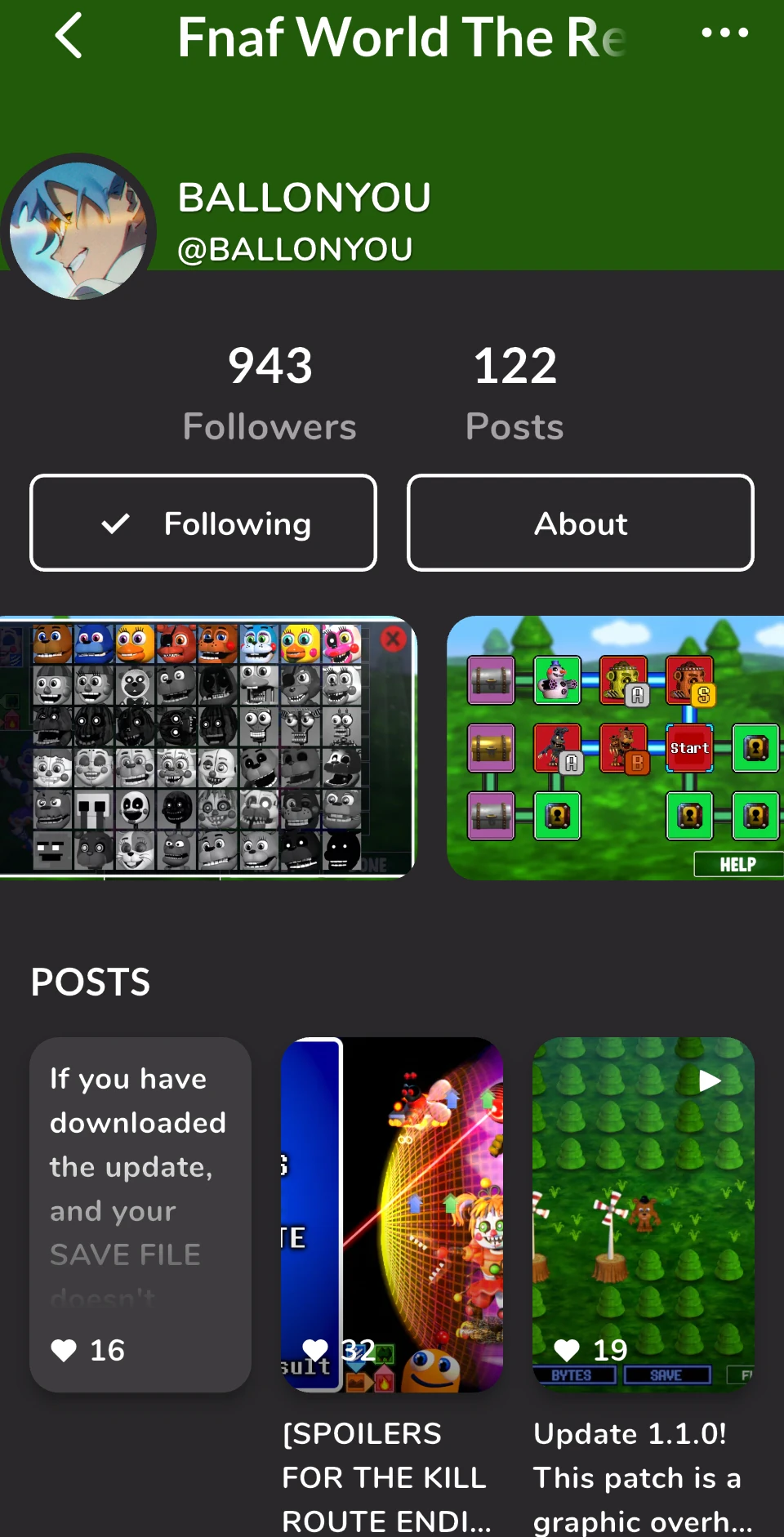Screen dimensions: 784x1537
Task: Open the three-dot overflow menu
Action: [x=724, y=33]
